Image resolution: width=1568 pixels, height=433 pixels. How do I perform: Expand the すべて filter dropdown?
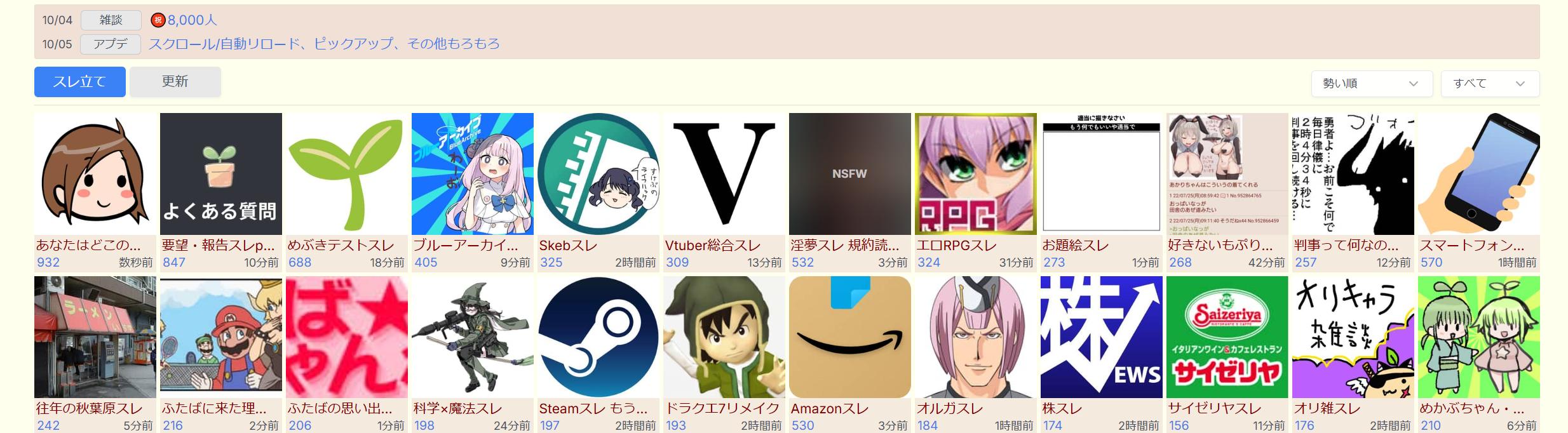(x=1489, y=84)
